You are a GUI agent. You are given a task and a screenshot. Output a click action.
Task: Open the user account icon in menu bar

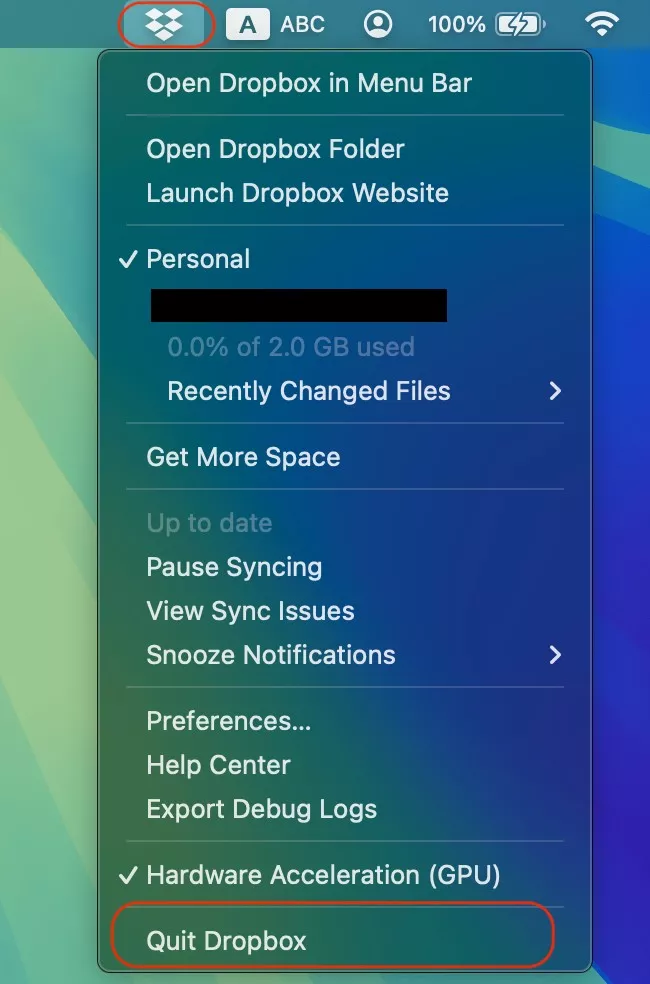click(x=378, y=24)
